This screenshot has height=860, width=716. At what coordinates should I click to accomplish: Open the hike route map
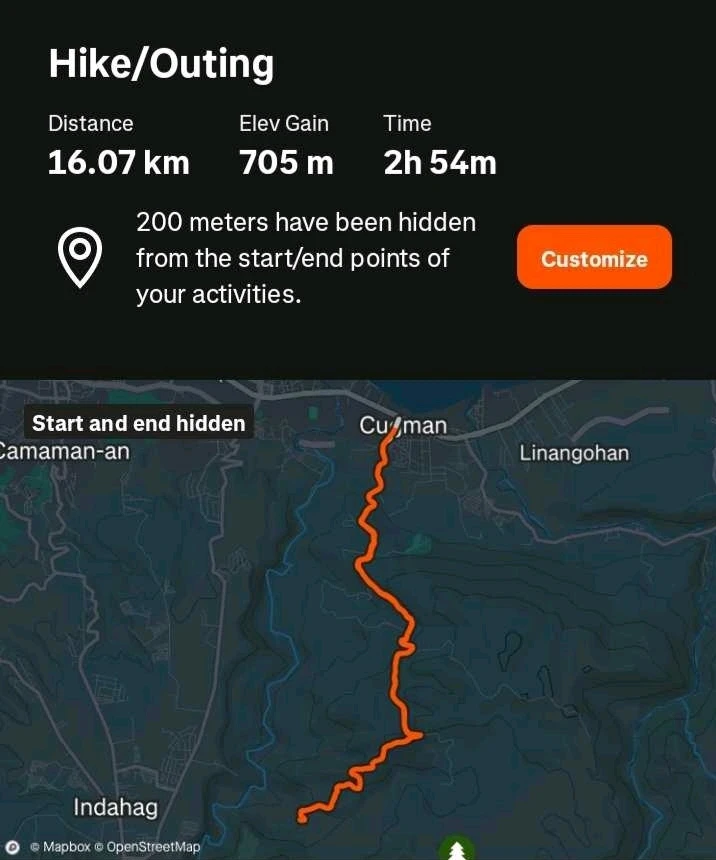point(358,620)
